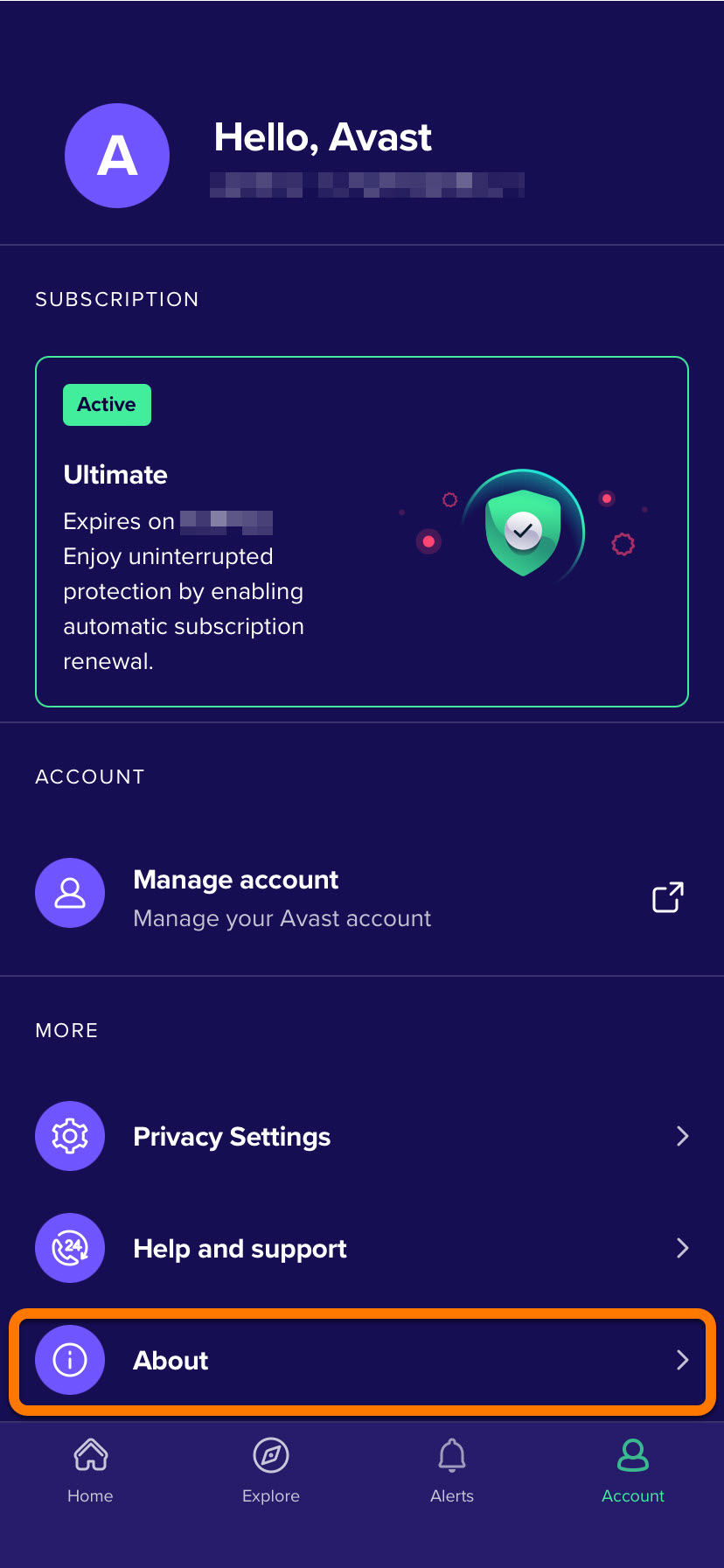This screenshot has width=724, height=1568.
Task: Open Help and support
Action: point(361,1248)
